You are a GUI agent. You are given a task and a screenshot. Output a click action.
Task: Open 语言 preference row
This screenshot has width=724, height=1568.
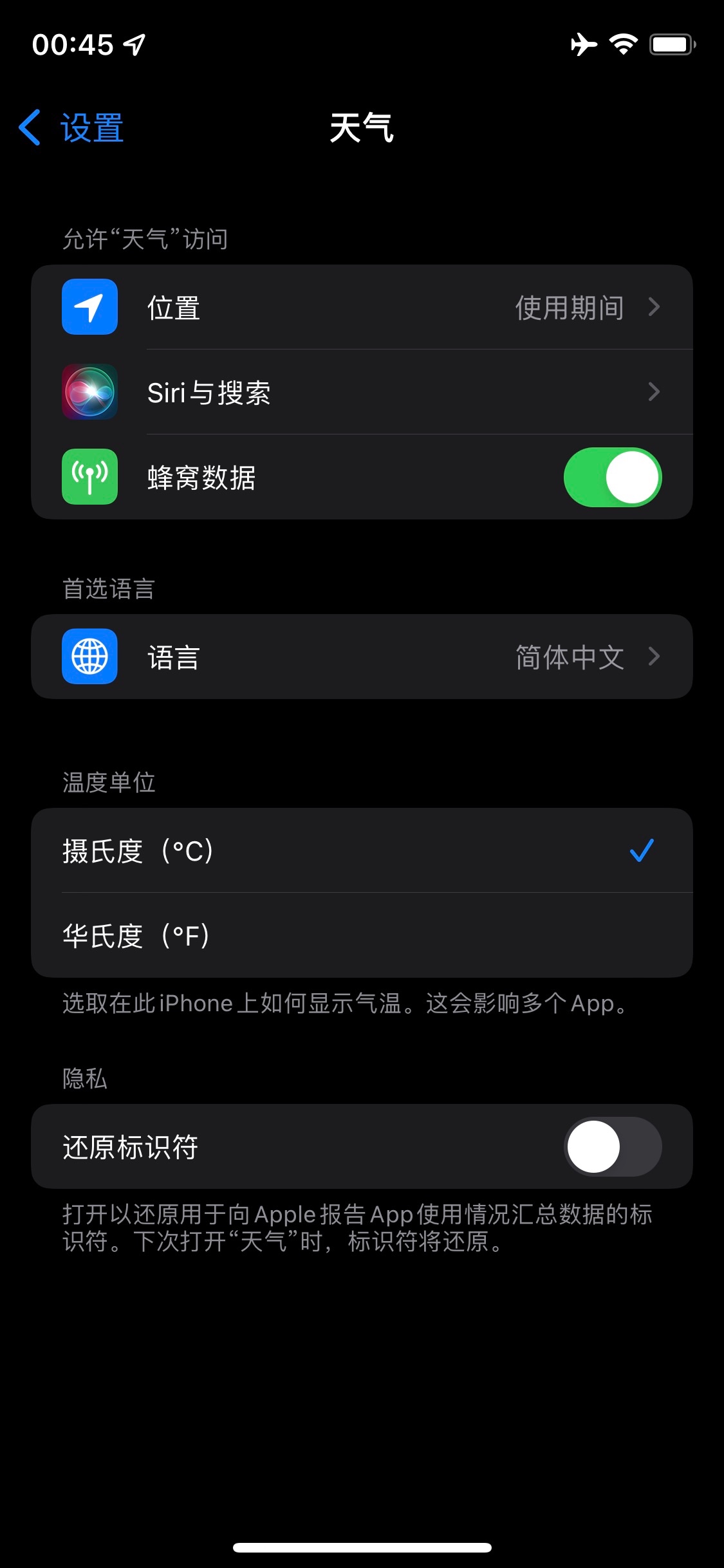pos(362,657)
